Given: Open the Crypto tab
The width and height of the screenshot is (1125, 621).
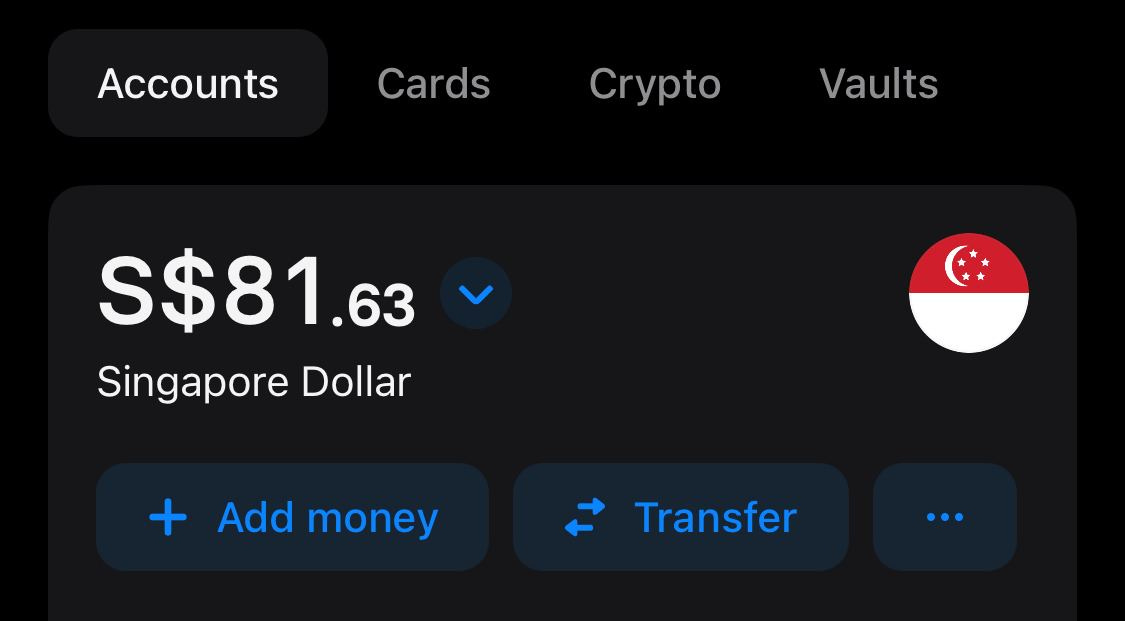Looking at the screenshot, I should 654,85.
